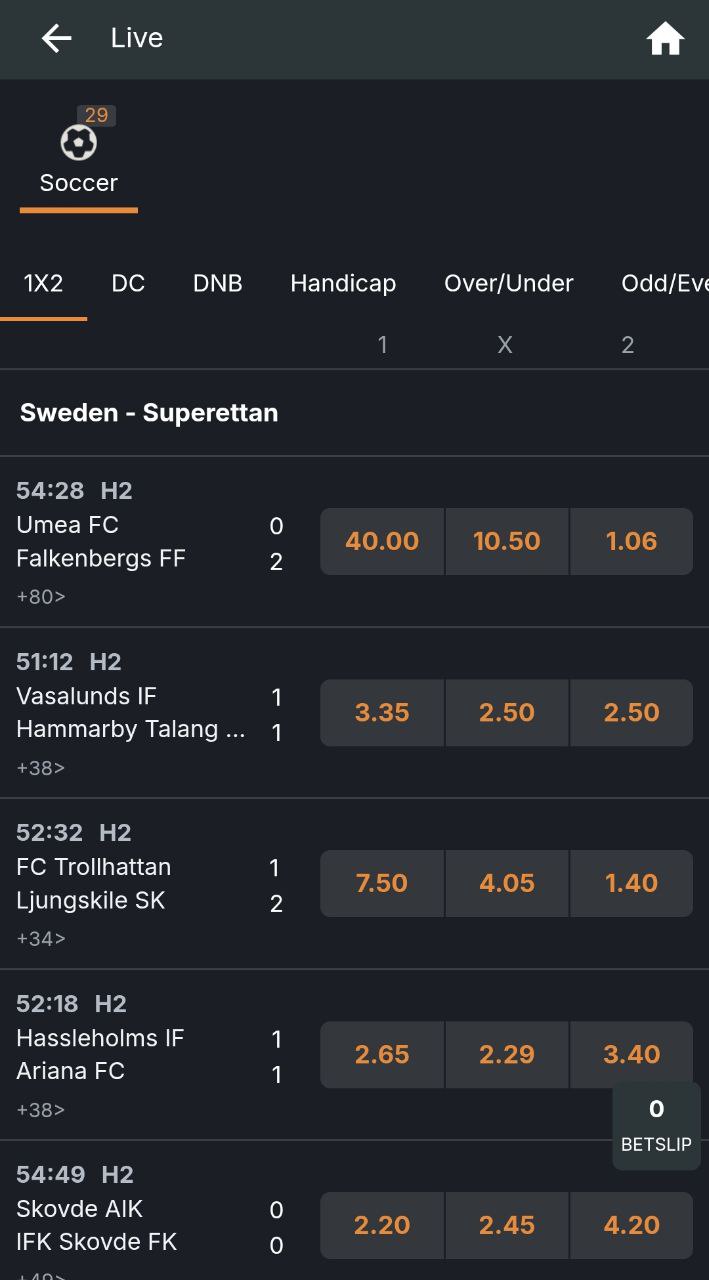709x1280 pixels.
Task: Switch to the DC market tab
Action: tap(128, 283)
